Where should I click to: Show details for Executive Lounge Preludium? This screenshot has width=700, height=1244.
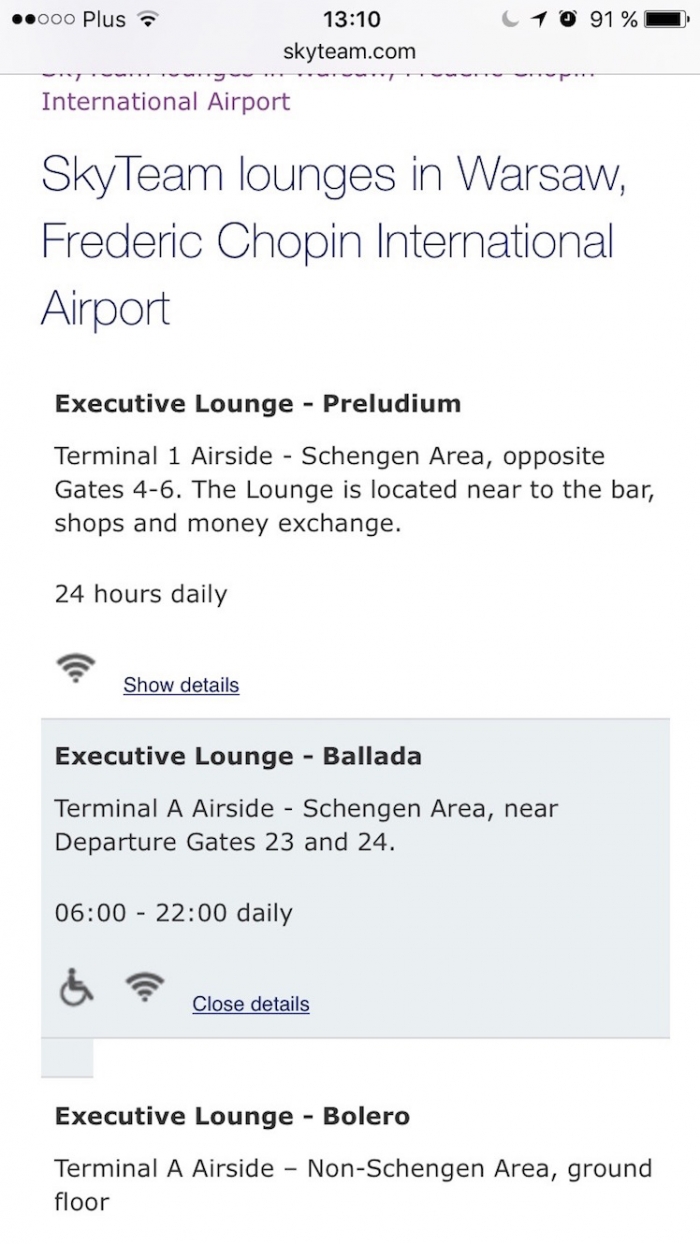pos(181,685)
